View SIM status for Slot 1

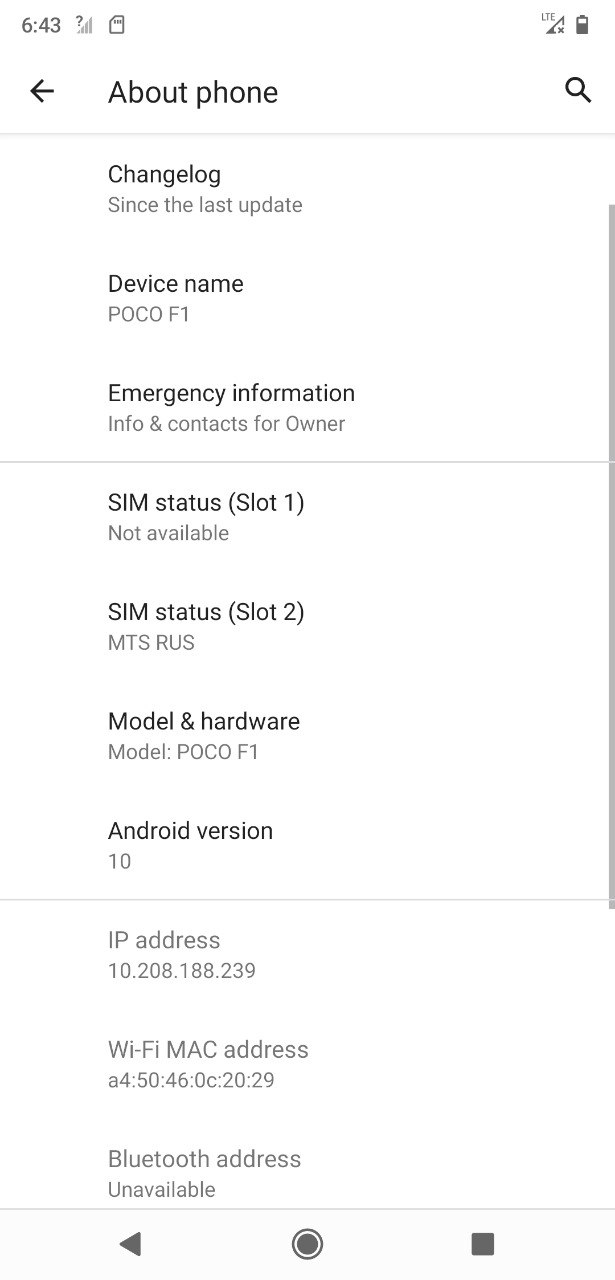point(206,516)
